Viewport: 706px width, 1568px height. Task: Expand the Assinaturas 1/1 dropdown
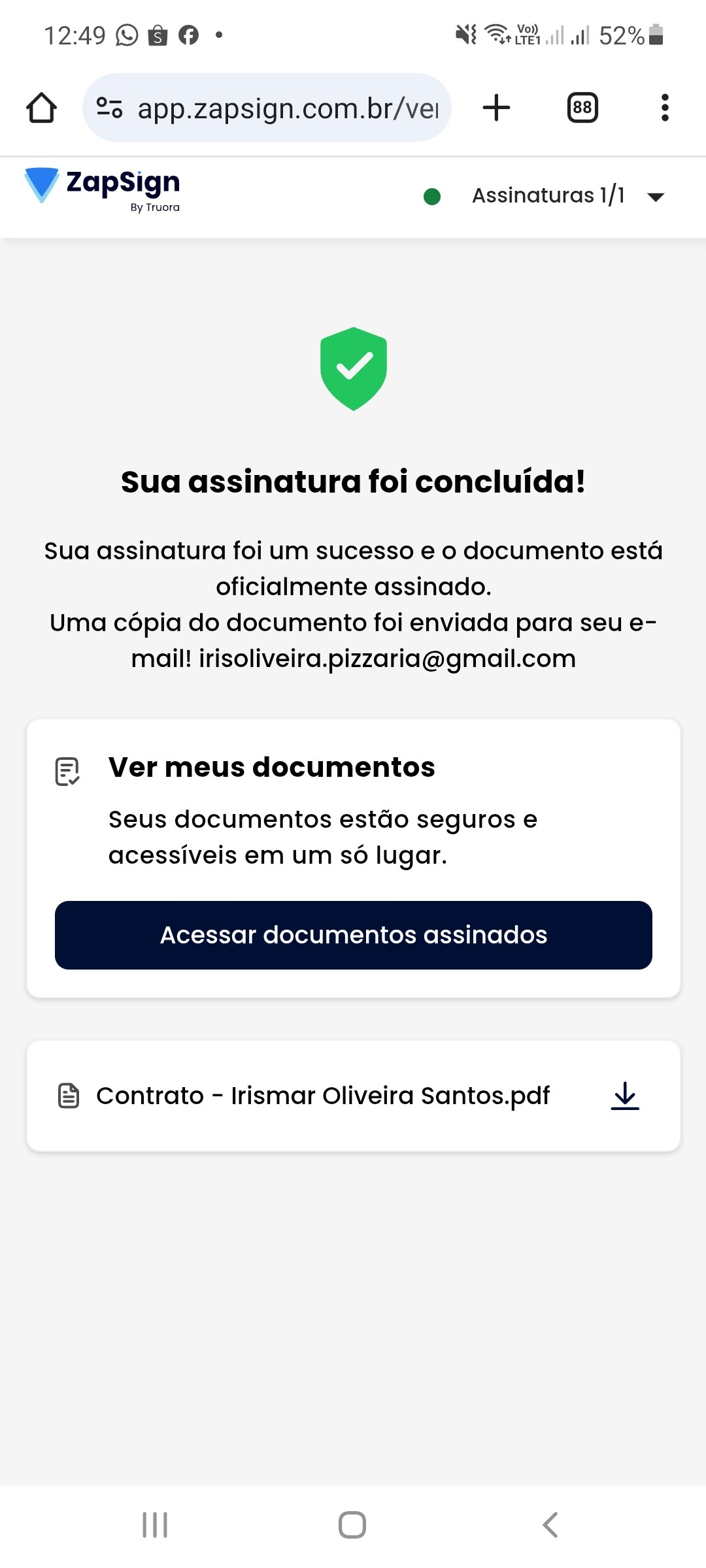tap(655, 197)
